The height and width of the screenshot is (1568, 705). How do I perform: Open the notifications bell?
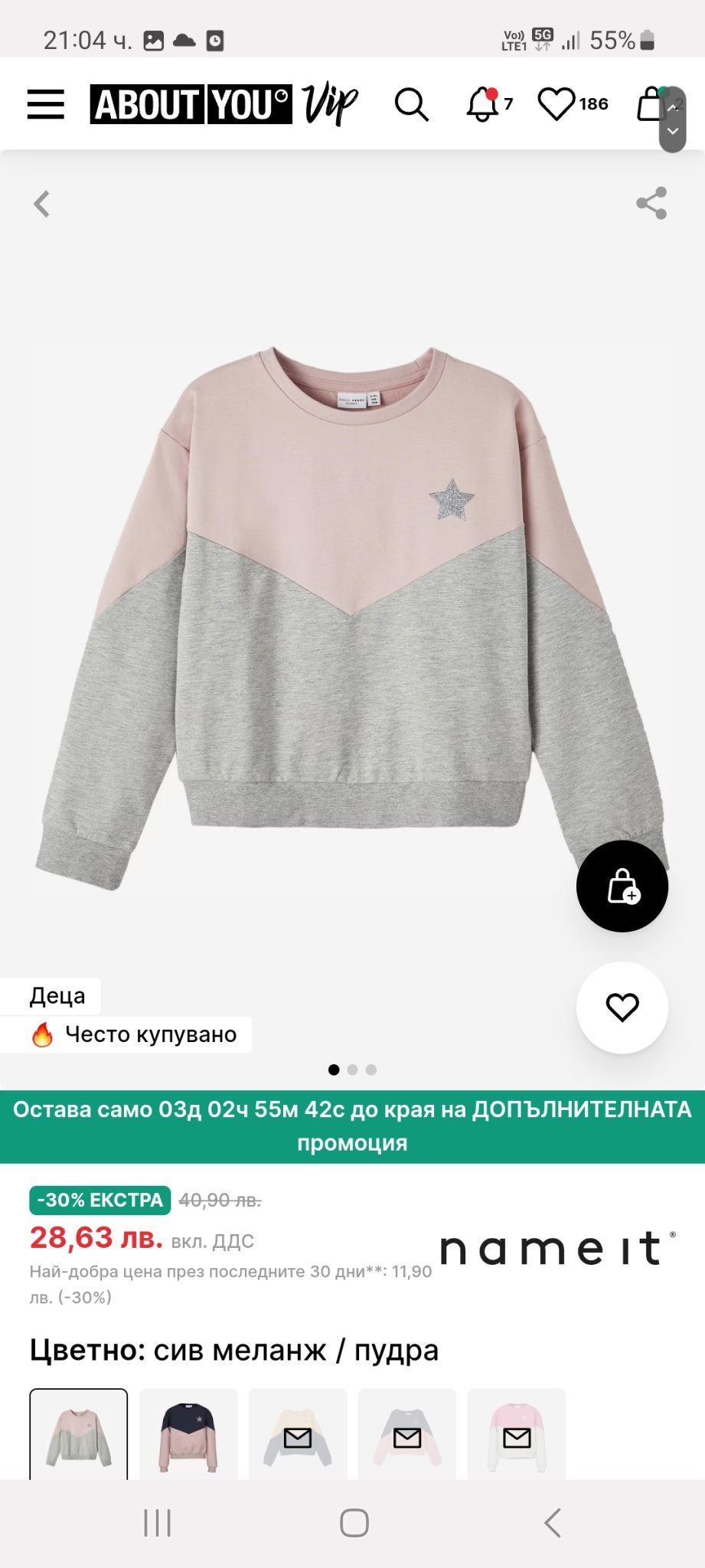(x=483, y=104)
